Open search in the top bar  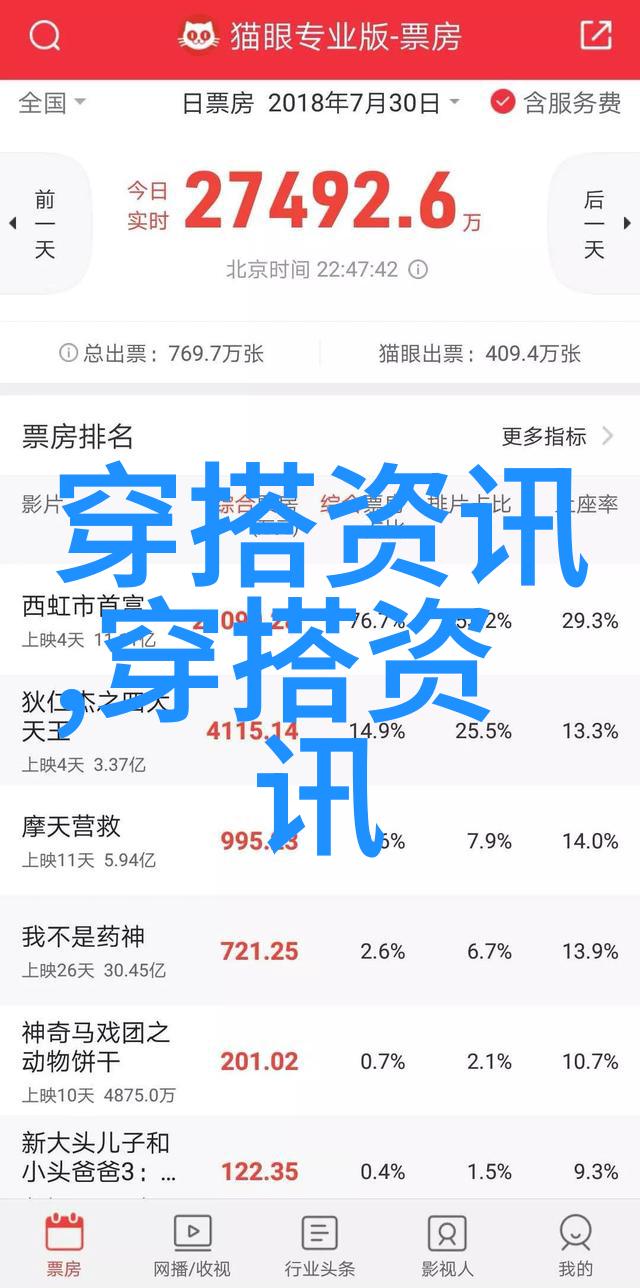coord(45,38)
